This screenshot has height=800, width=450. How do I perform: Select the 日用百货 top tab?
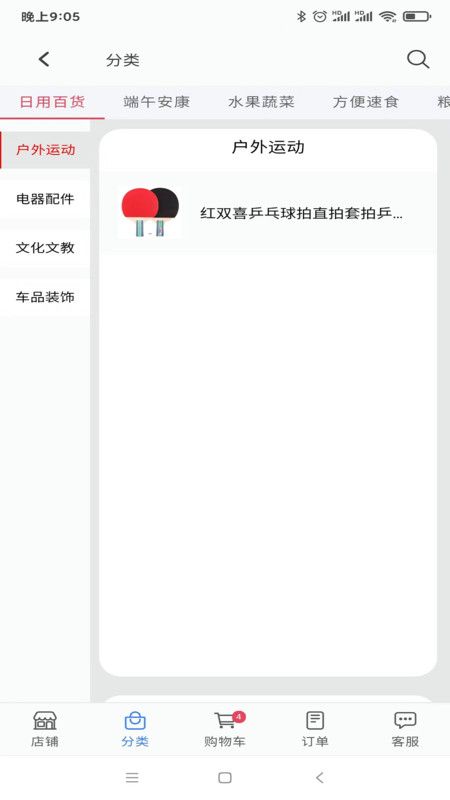pyautogui.click(x=52, y=102)
